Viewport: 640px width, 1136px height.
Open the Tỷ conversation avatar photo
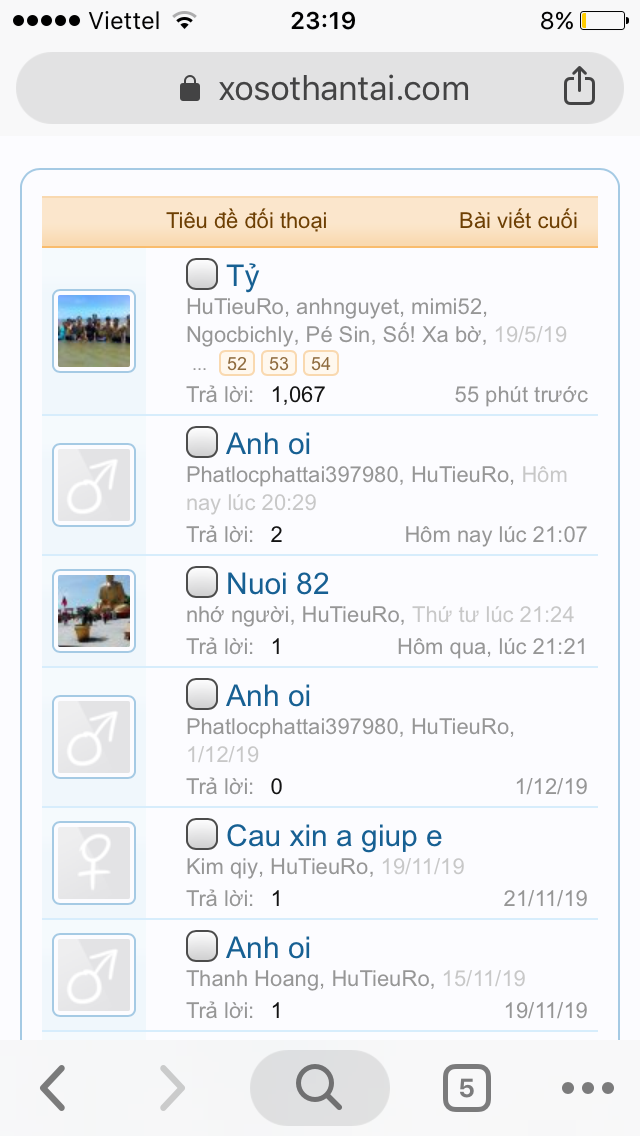click(x=94, y=331)
